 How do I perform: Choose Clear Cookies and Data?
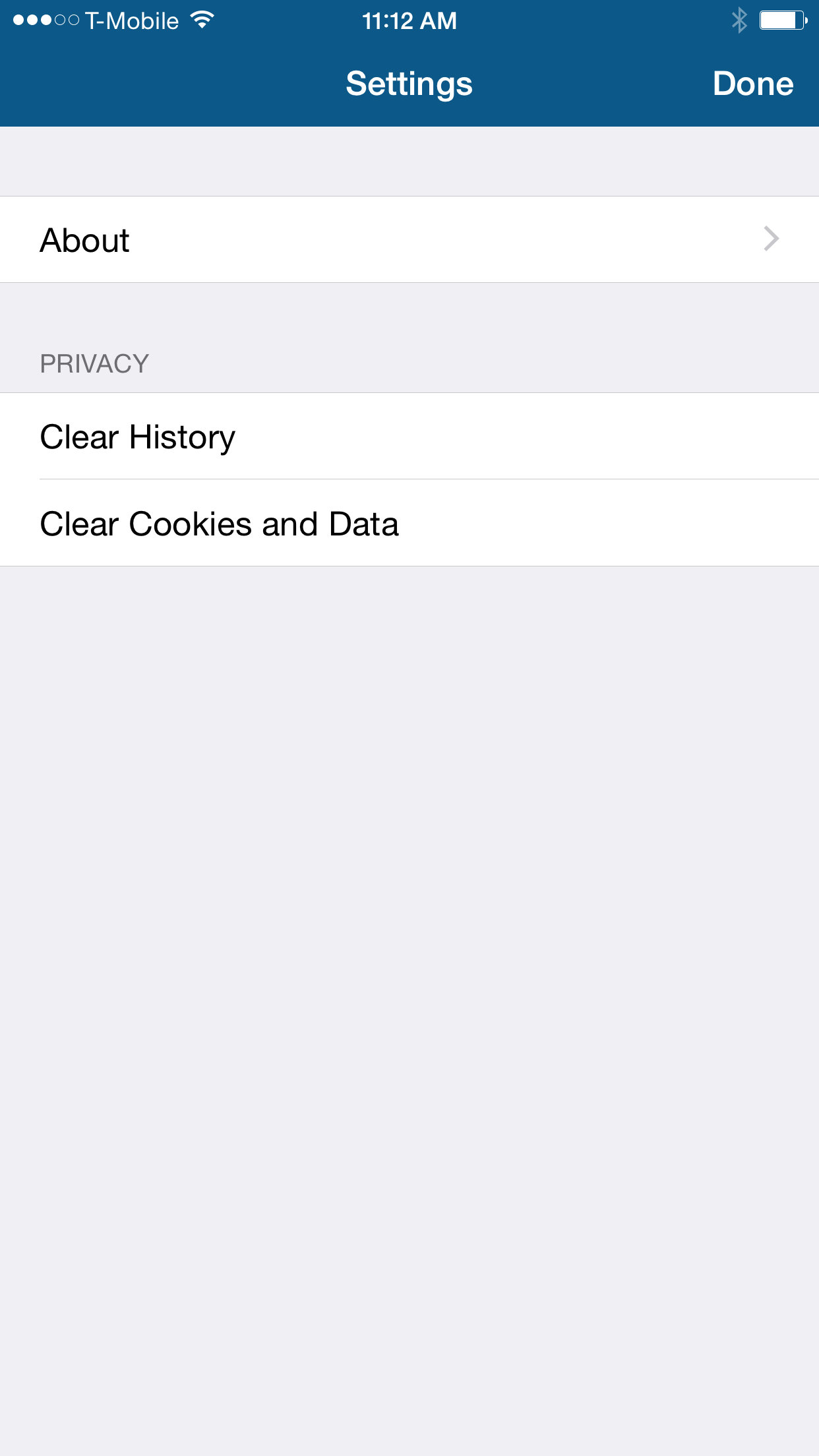(x=409, y=523)
